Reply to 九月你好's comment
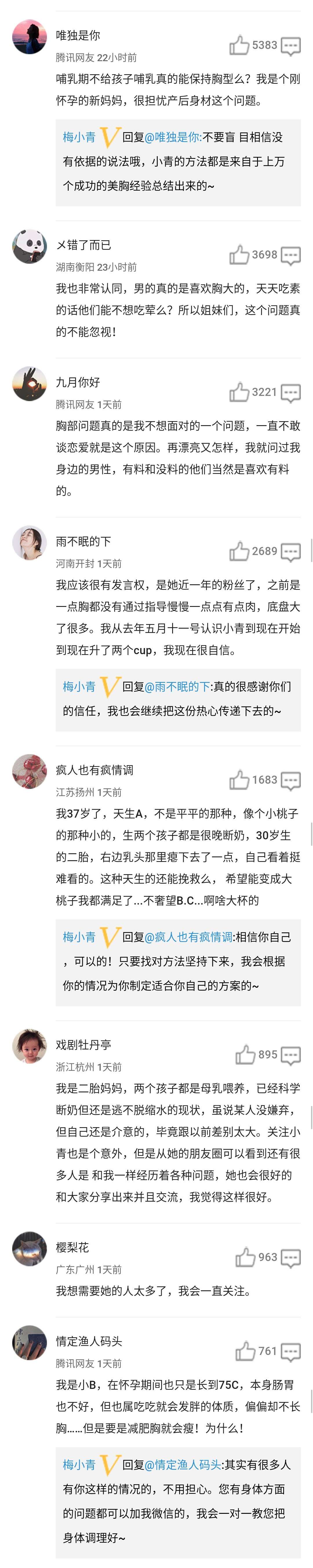 coord(290,393)
